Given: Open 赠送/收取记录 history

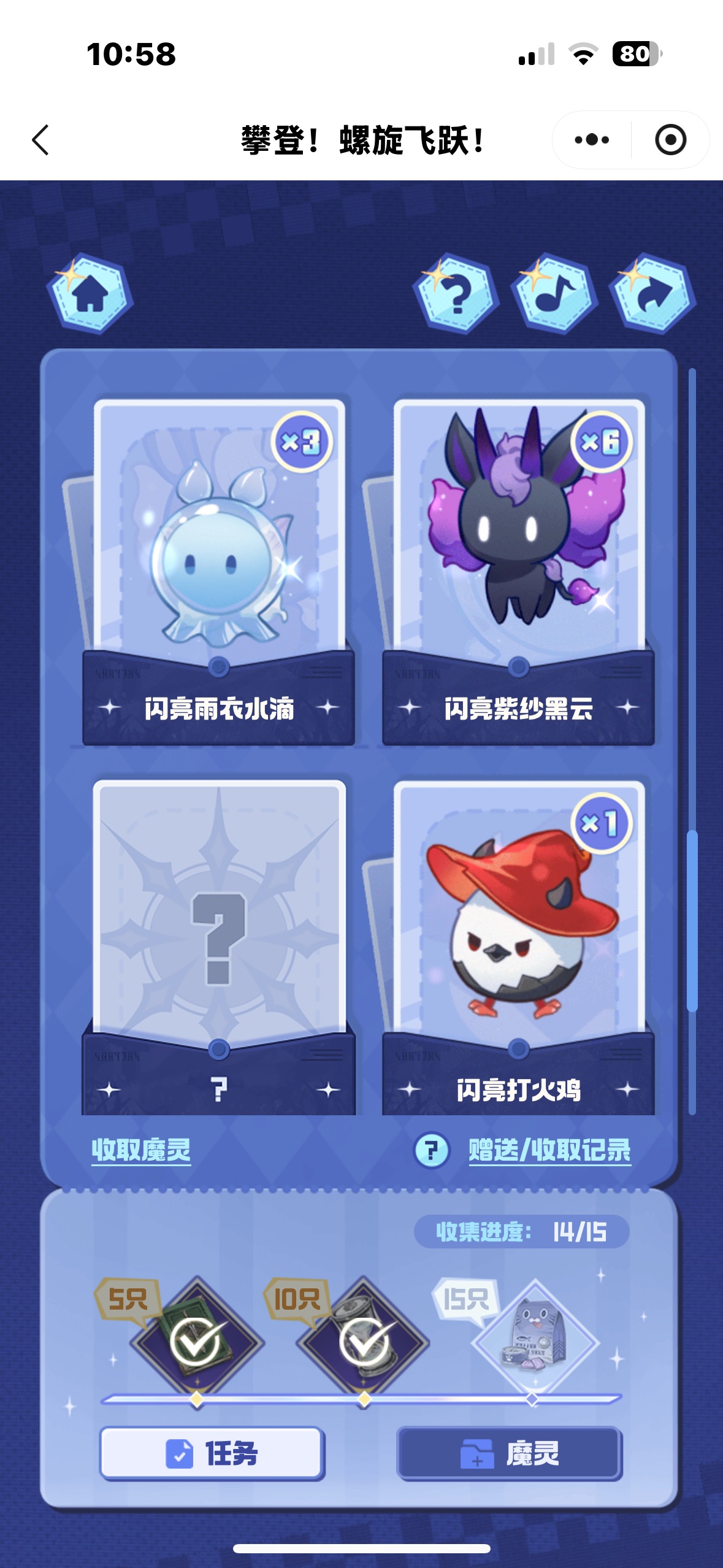Looking at the screenshot, I should point(549,1150).
